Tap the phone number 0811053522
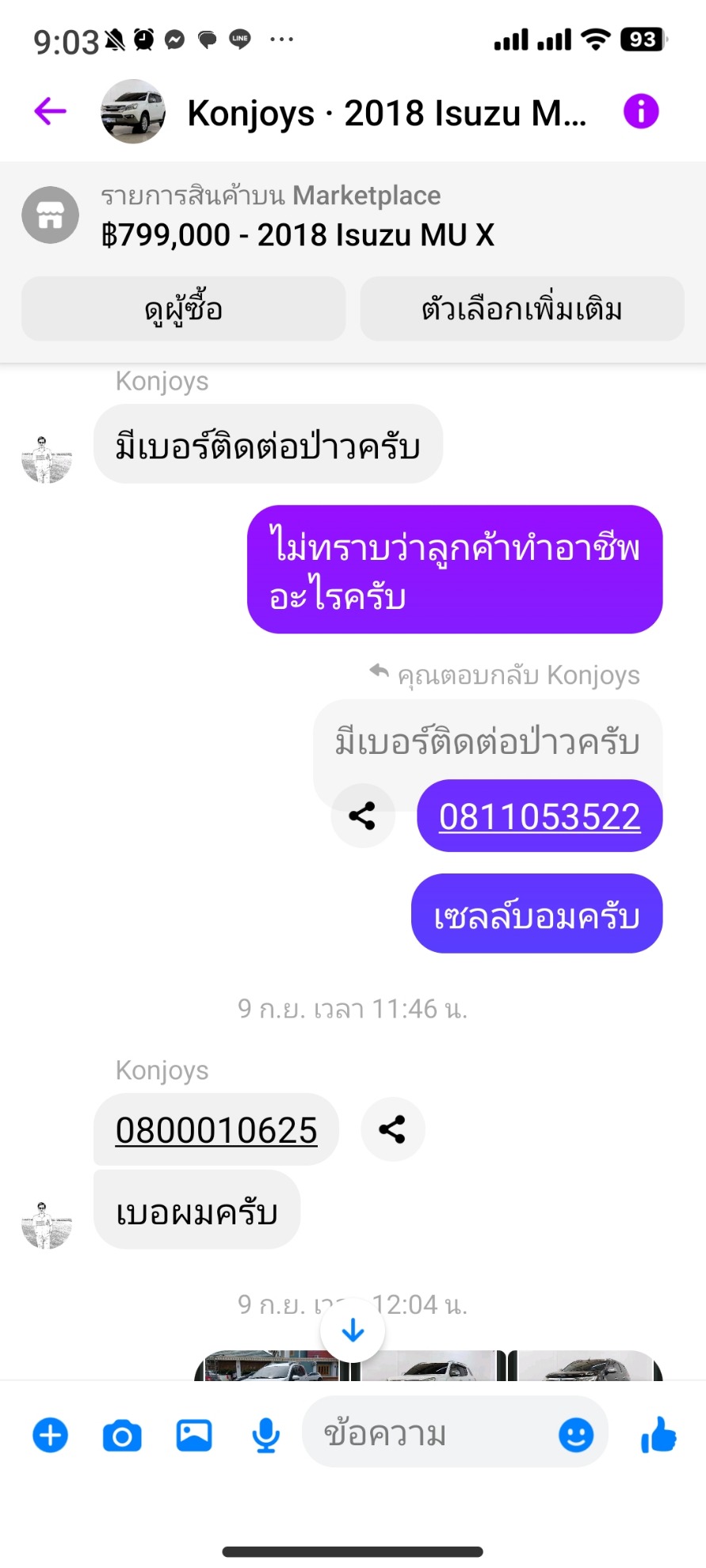The width and height of the screenshot is (706, 1568). click(540, 816)
